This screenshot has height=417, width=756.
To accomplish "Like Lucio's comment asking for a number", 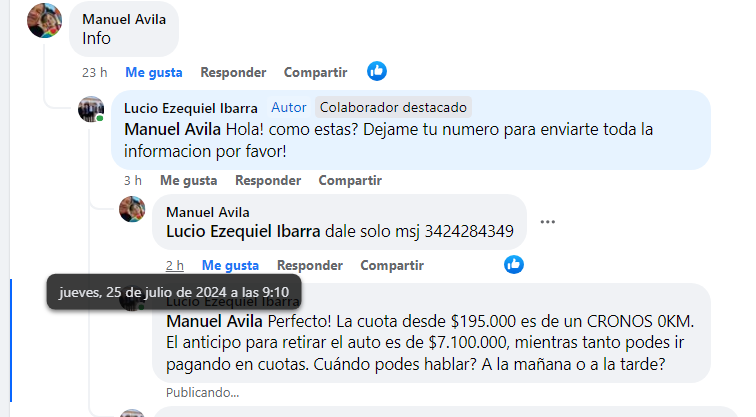I will click(188, 180).
